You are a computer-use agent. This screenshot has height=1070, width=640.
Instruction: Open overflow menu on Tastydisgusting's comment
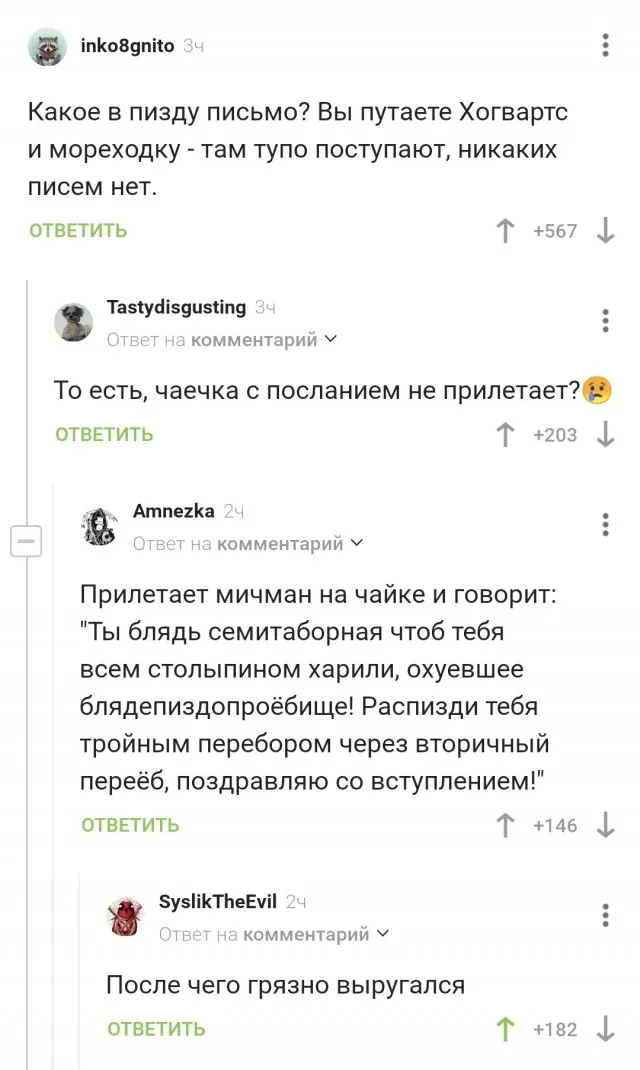coord(605,321)
